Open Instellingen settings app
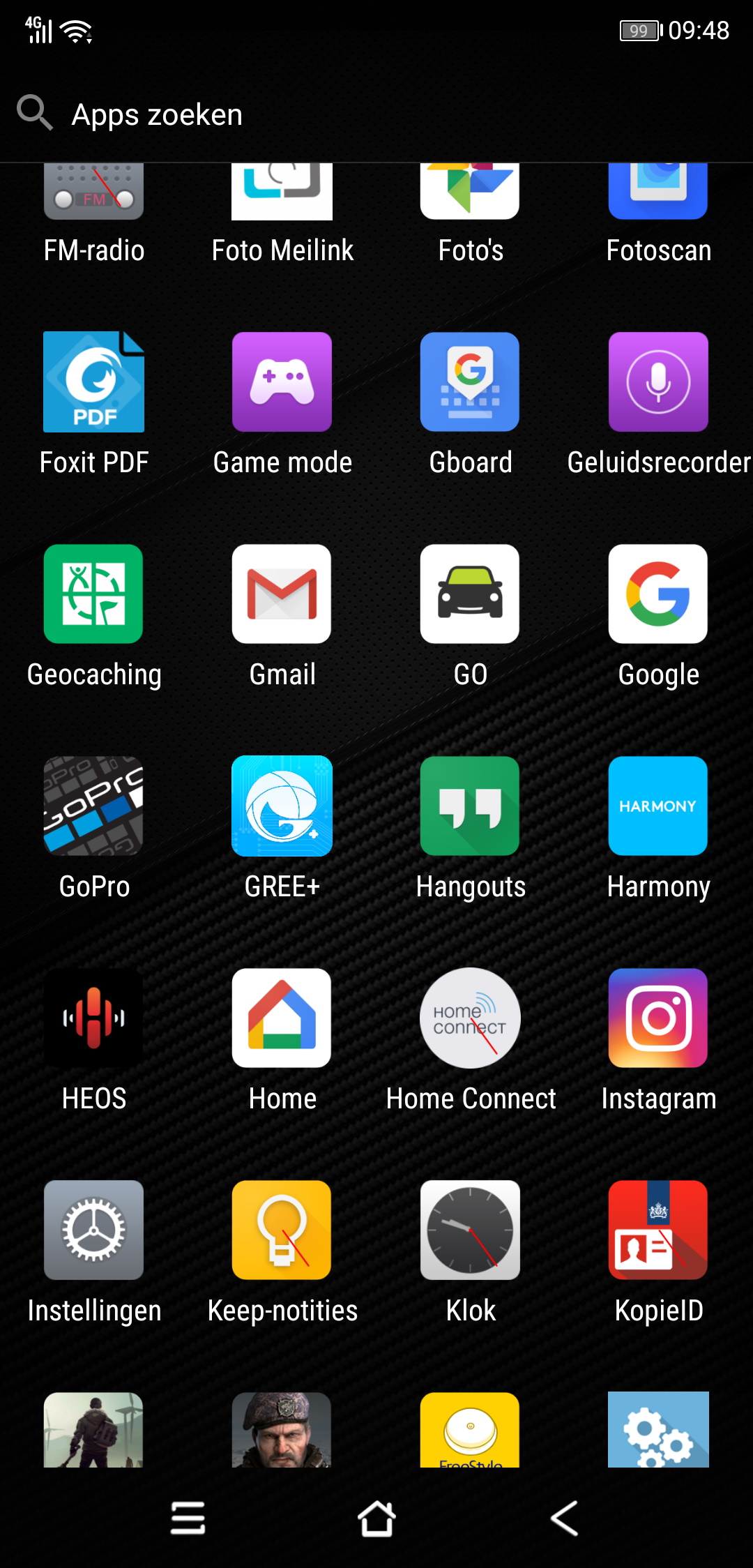Viewport: 753px width, 1568px height. point(94,1230)
